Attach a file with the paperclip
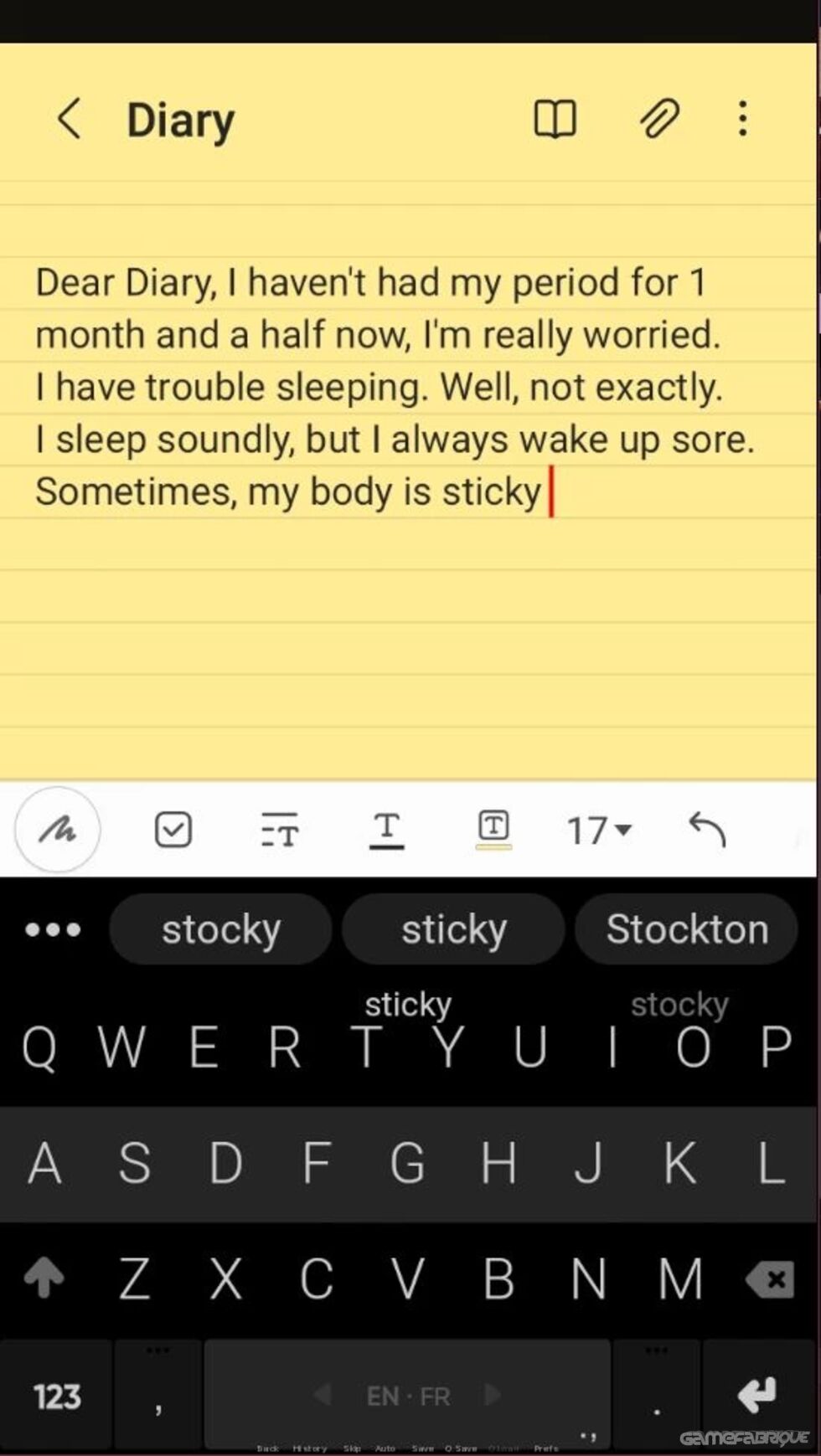 click(659, 118)
